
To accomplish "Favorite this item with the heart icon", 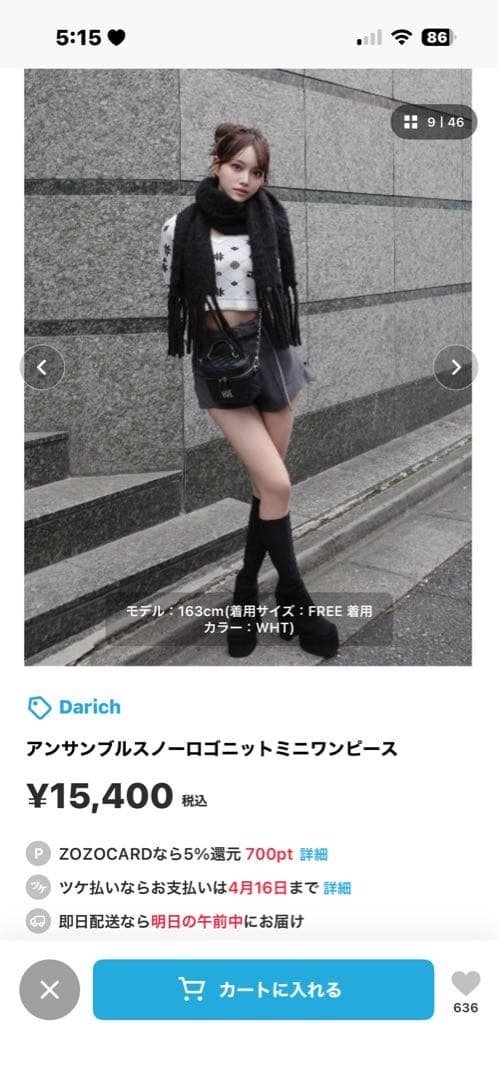I will (466, 984).
